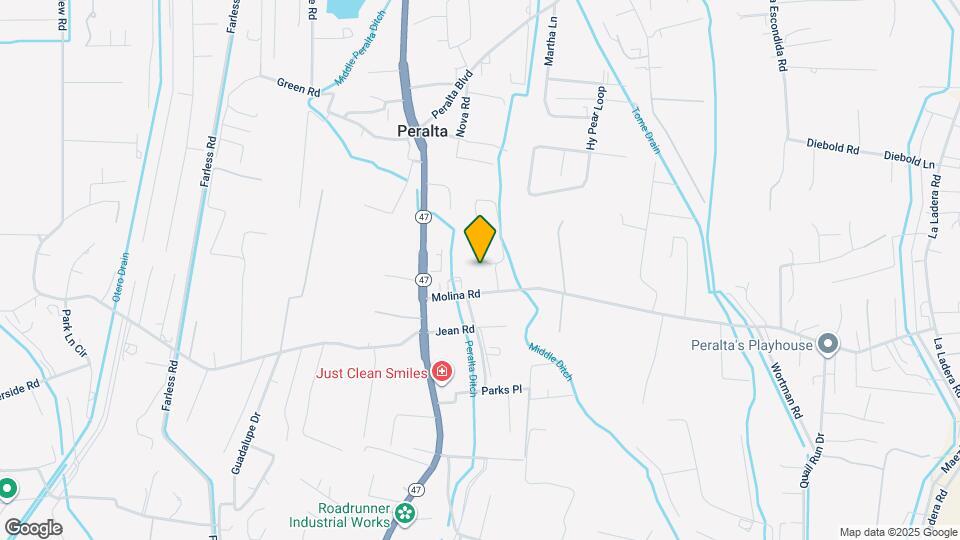Select the Peralta's Playhouse map pin
Image resolution: width=960 pixels, height=540 pixels.
828,344
